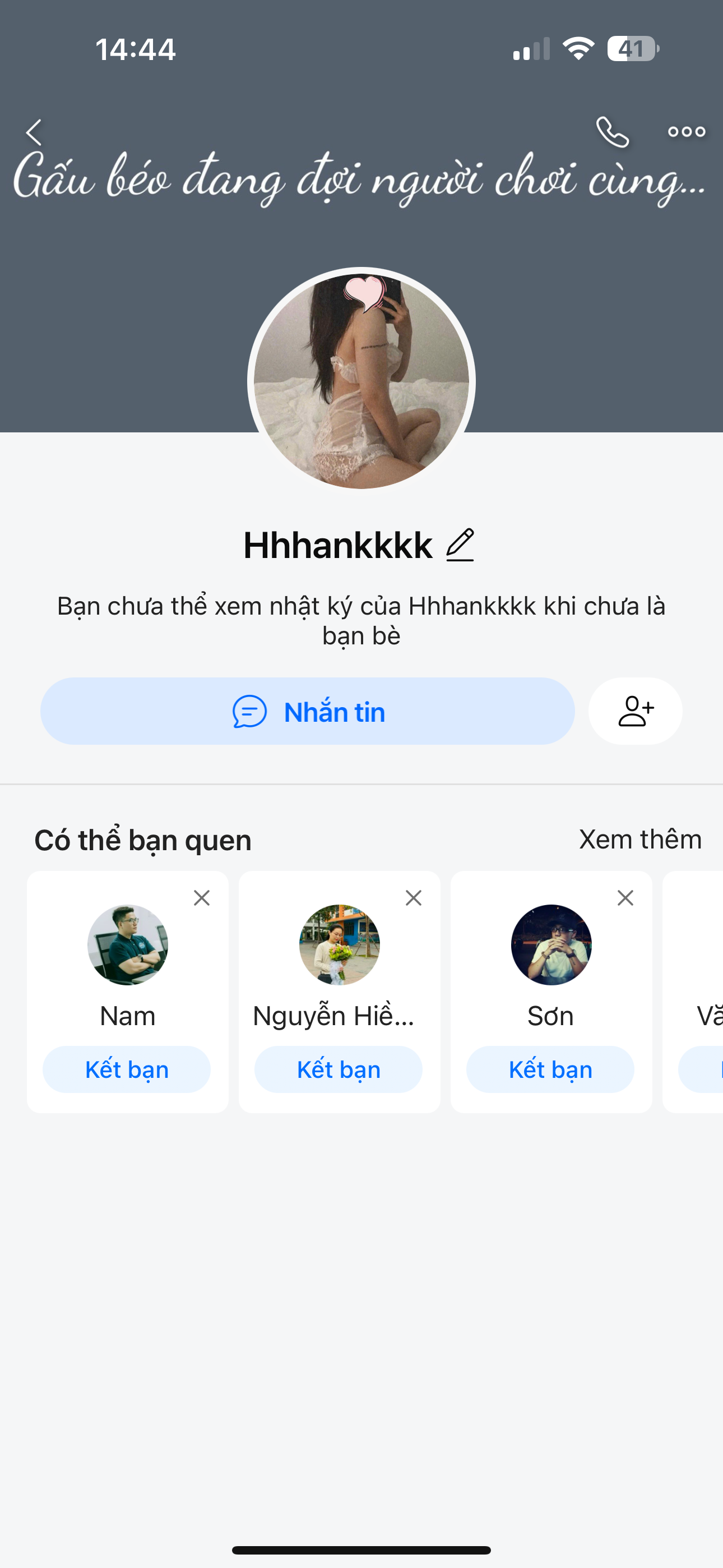
Task: Start a voice call with Hhhankkkk
Action: point(611,132)
